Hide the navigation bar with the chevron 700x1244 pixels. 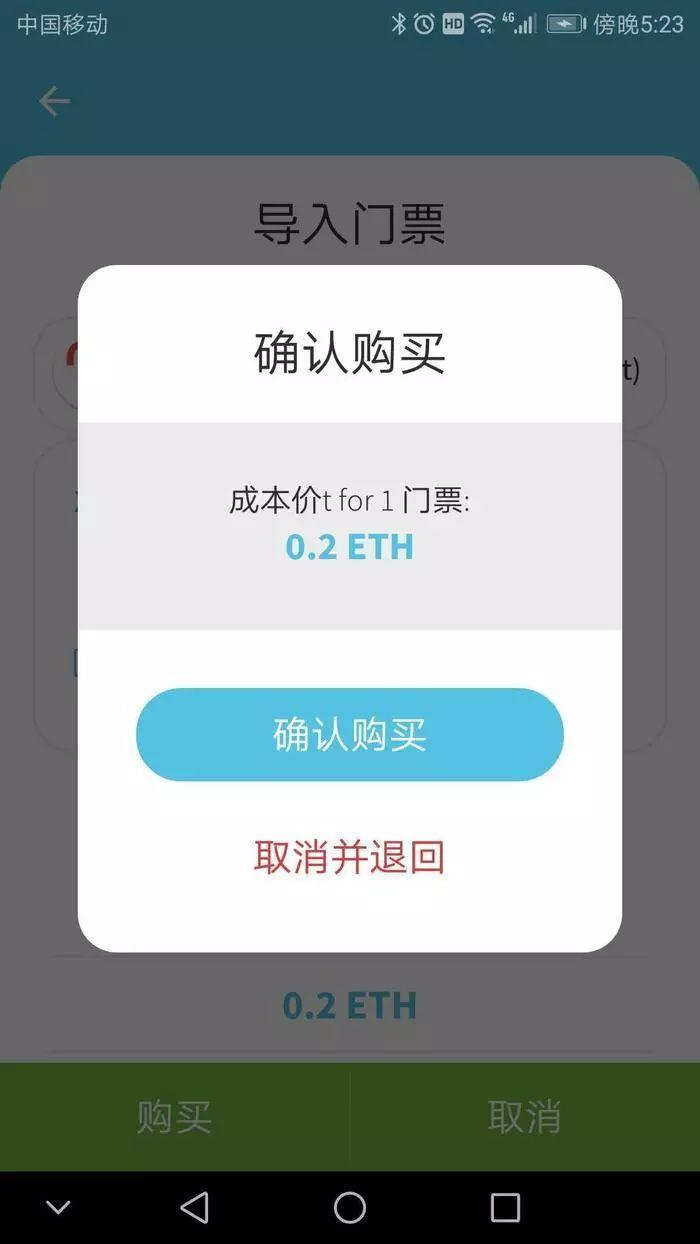[59, 1207]
